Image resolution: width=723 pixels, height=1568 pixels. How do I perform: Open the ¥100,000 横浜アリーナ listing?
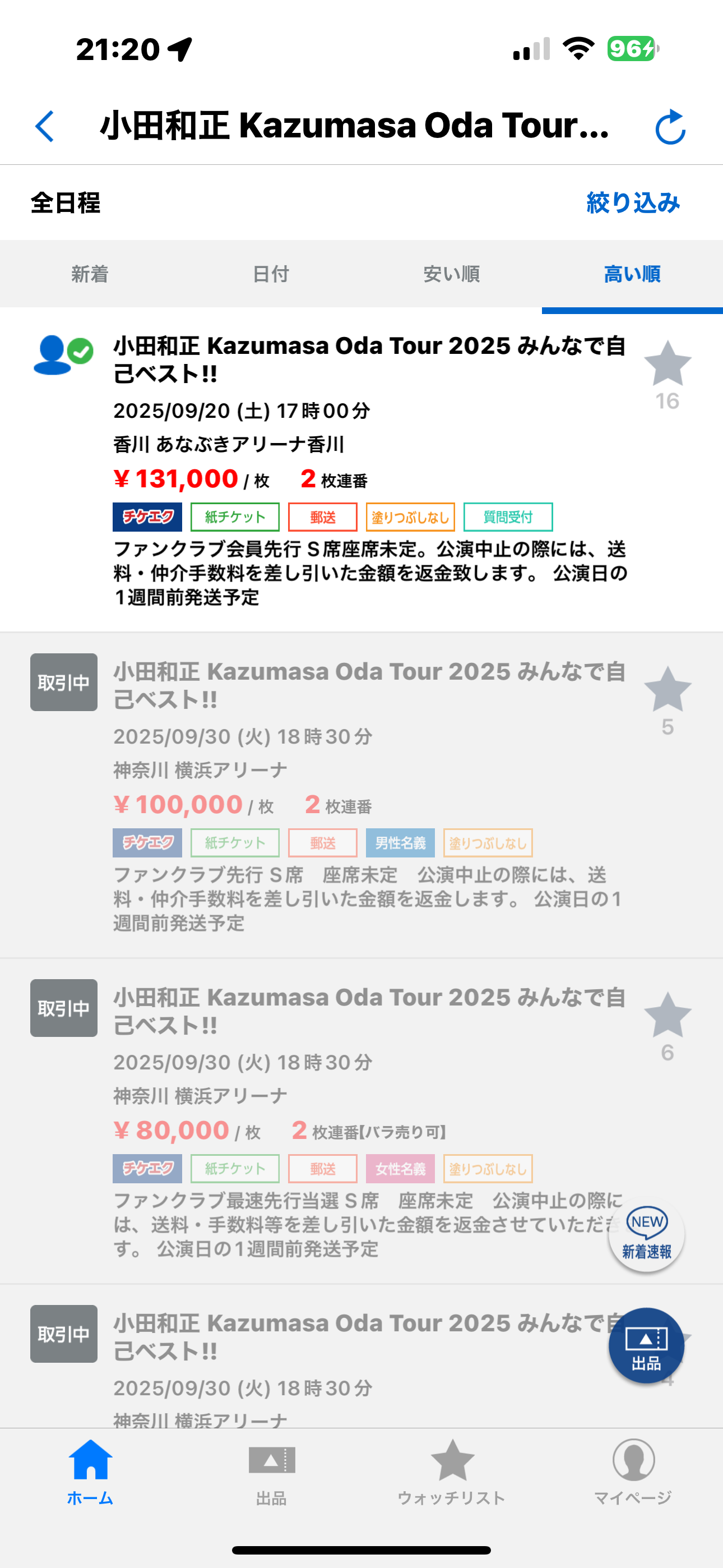click(361, 796)
